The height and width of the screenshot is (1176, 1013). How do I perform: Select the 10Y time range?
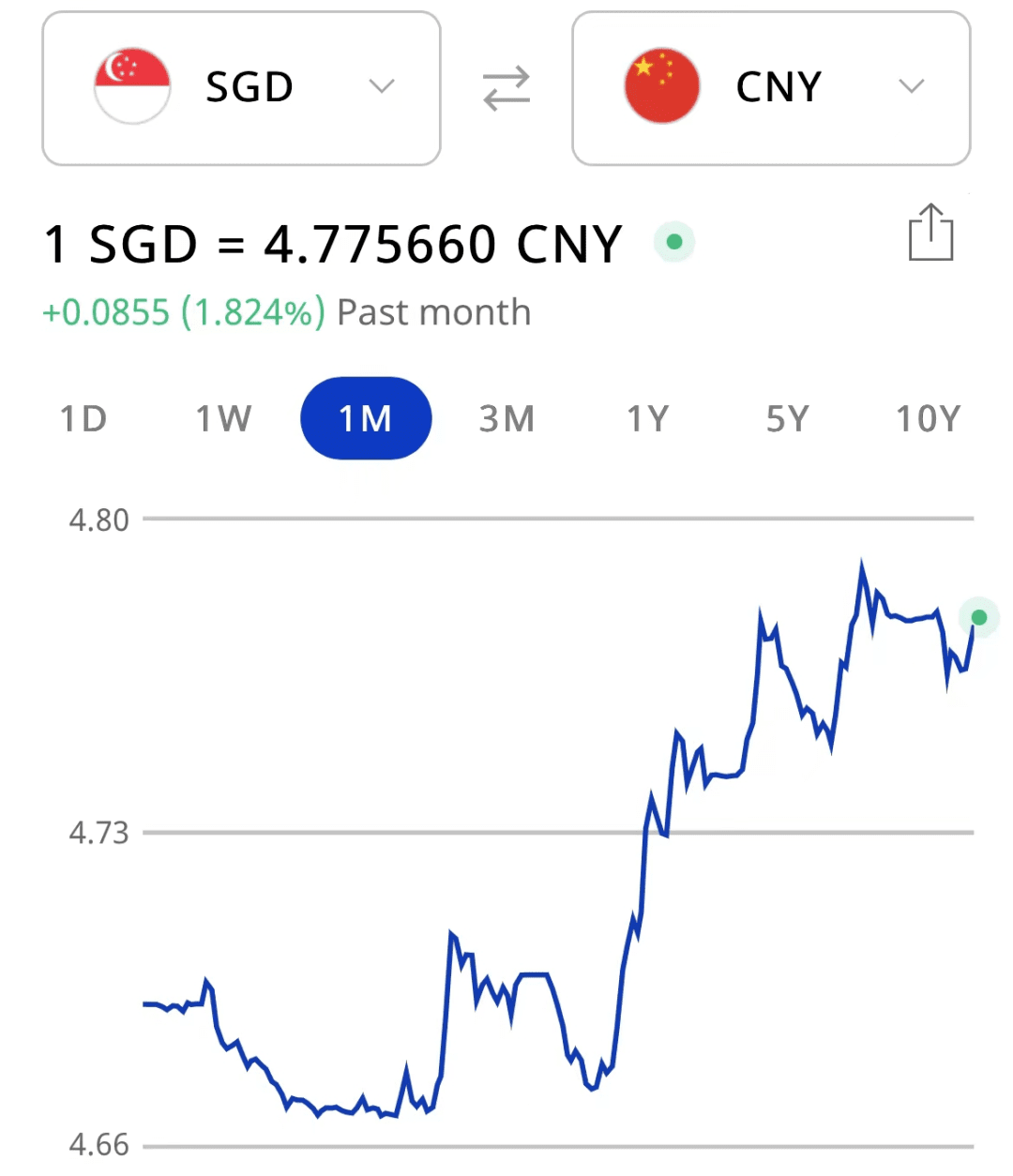pos(928,418)
